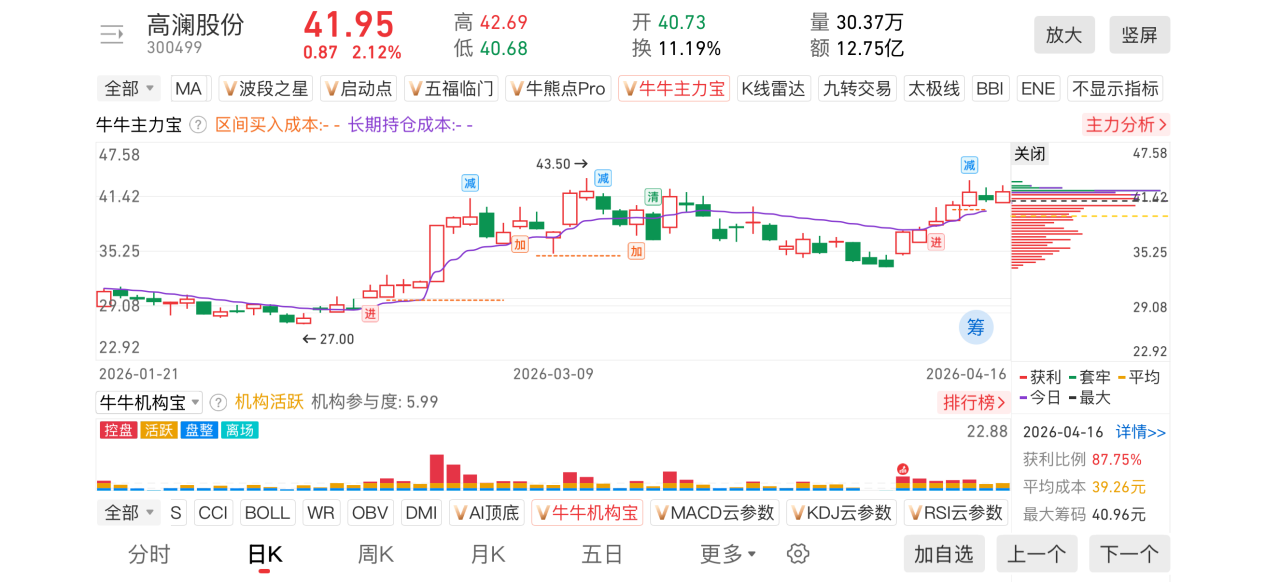Switch to the 周K chart tab
The width and height of the screenshot is (1266, 582).
click(376, 554)
